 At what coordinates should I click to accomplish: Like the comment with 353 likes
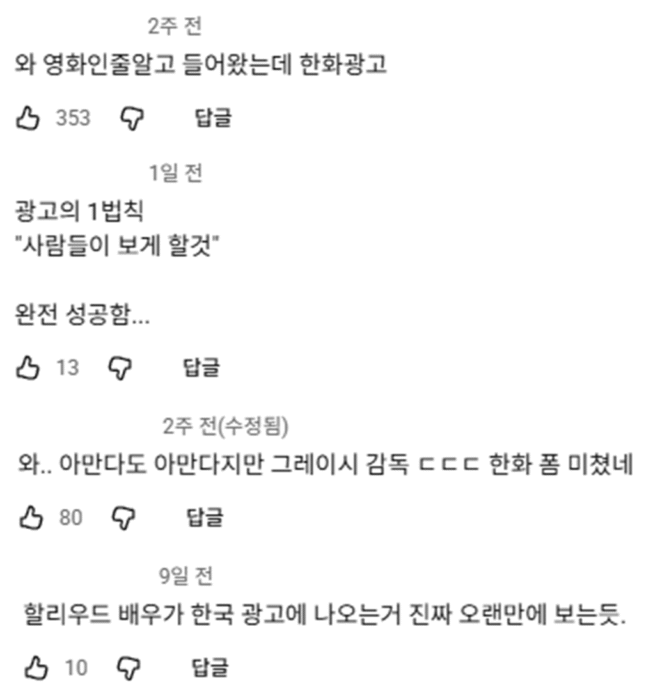click(x=28, y=118)
